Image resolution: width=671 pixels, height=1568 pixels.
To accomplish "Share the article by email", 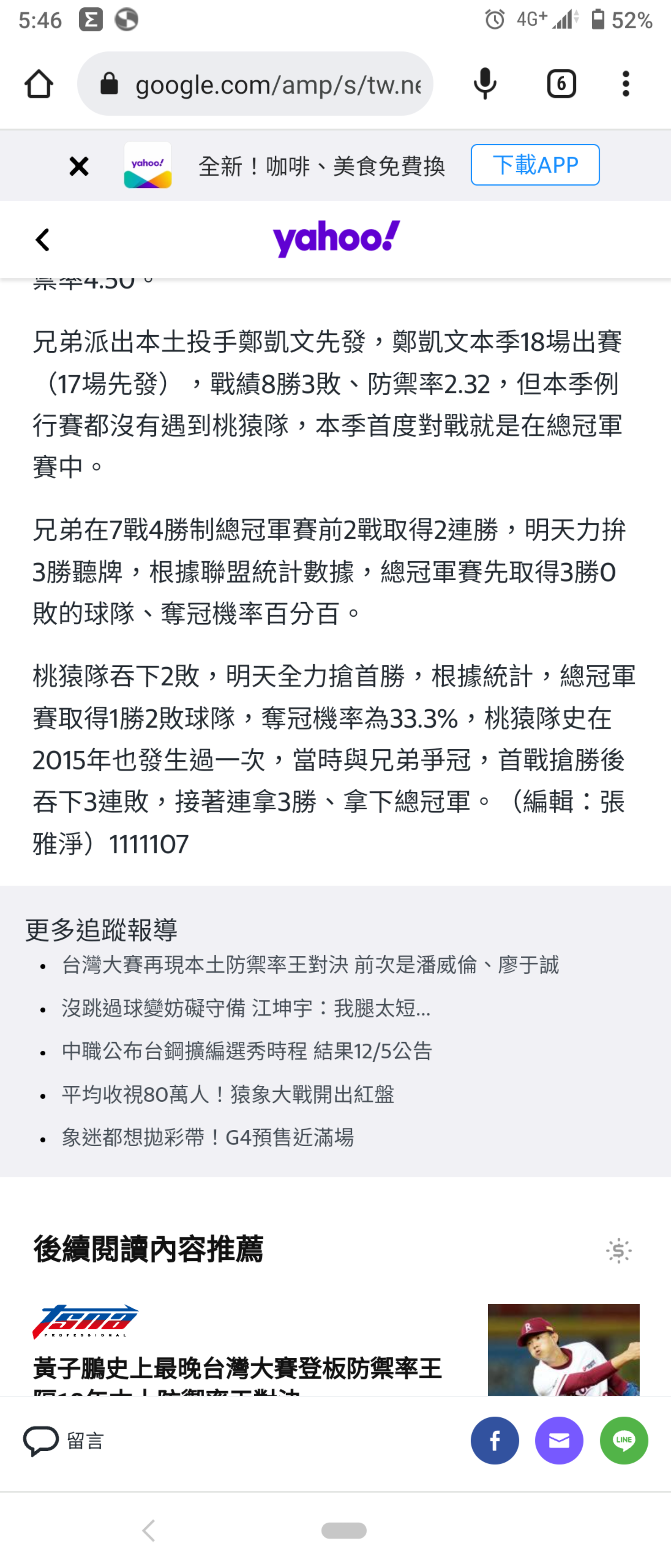I will [559, 1440].
